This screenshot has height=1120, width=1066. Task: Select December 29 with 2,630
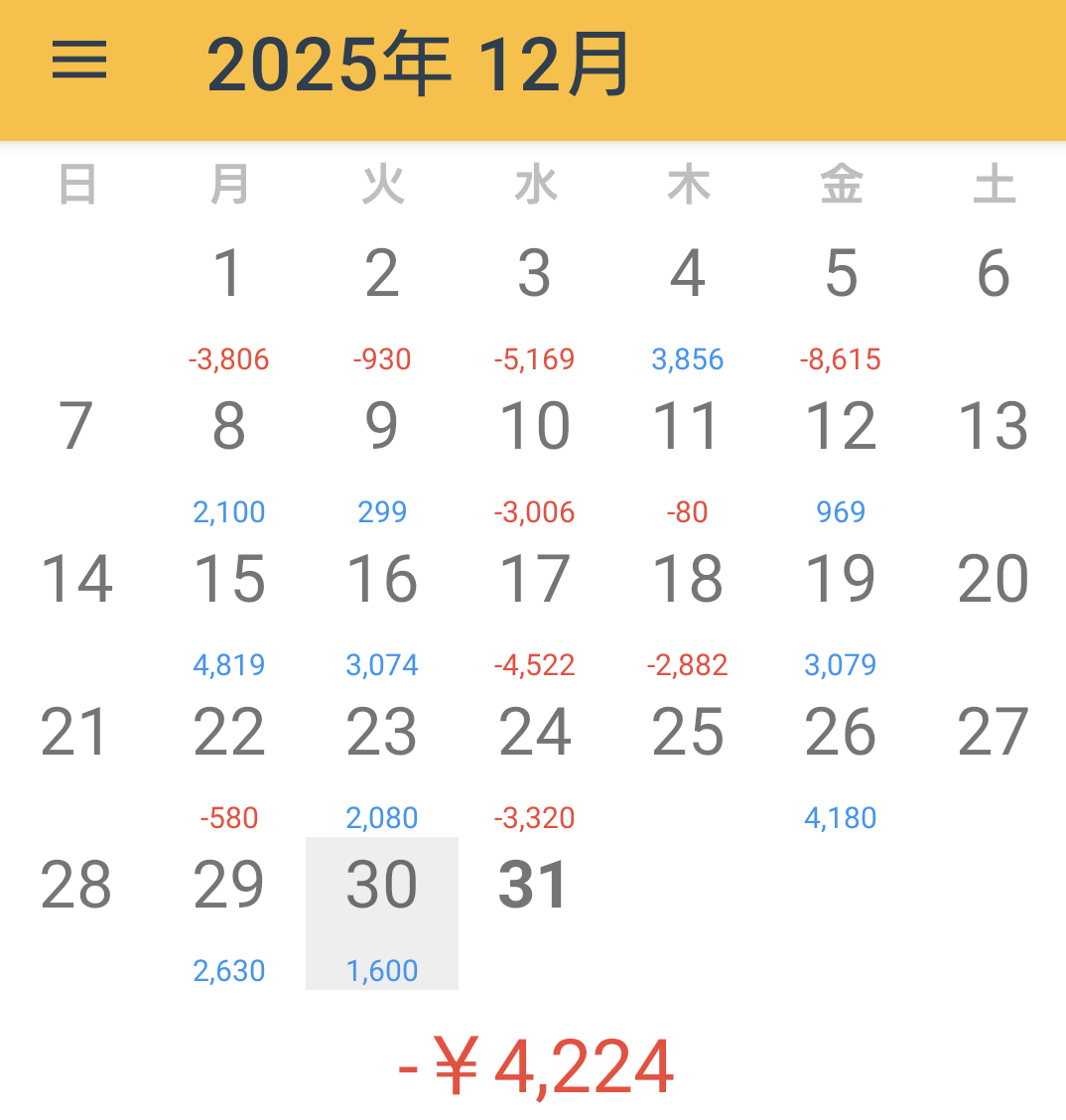(229, 914)
